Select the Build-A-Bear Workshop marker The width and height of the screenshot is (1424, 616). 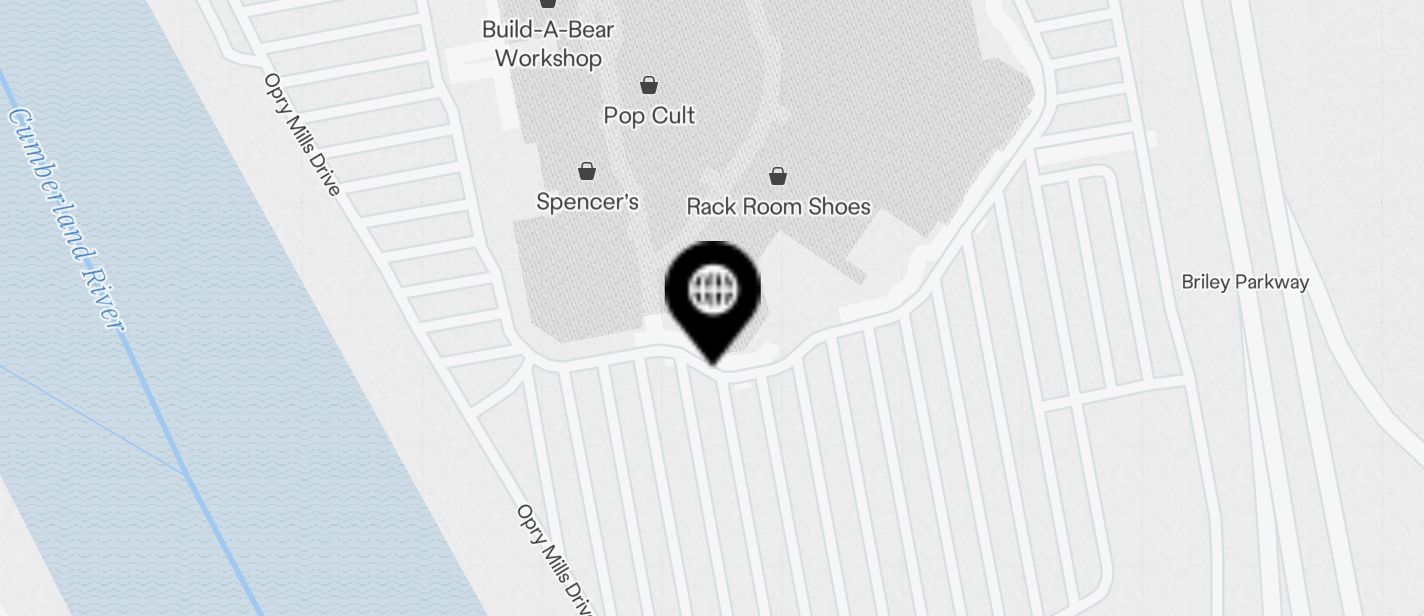[x=547, y=5]
